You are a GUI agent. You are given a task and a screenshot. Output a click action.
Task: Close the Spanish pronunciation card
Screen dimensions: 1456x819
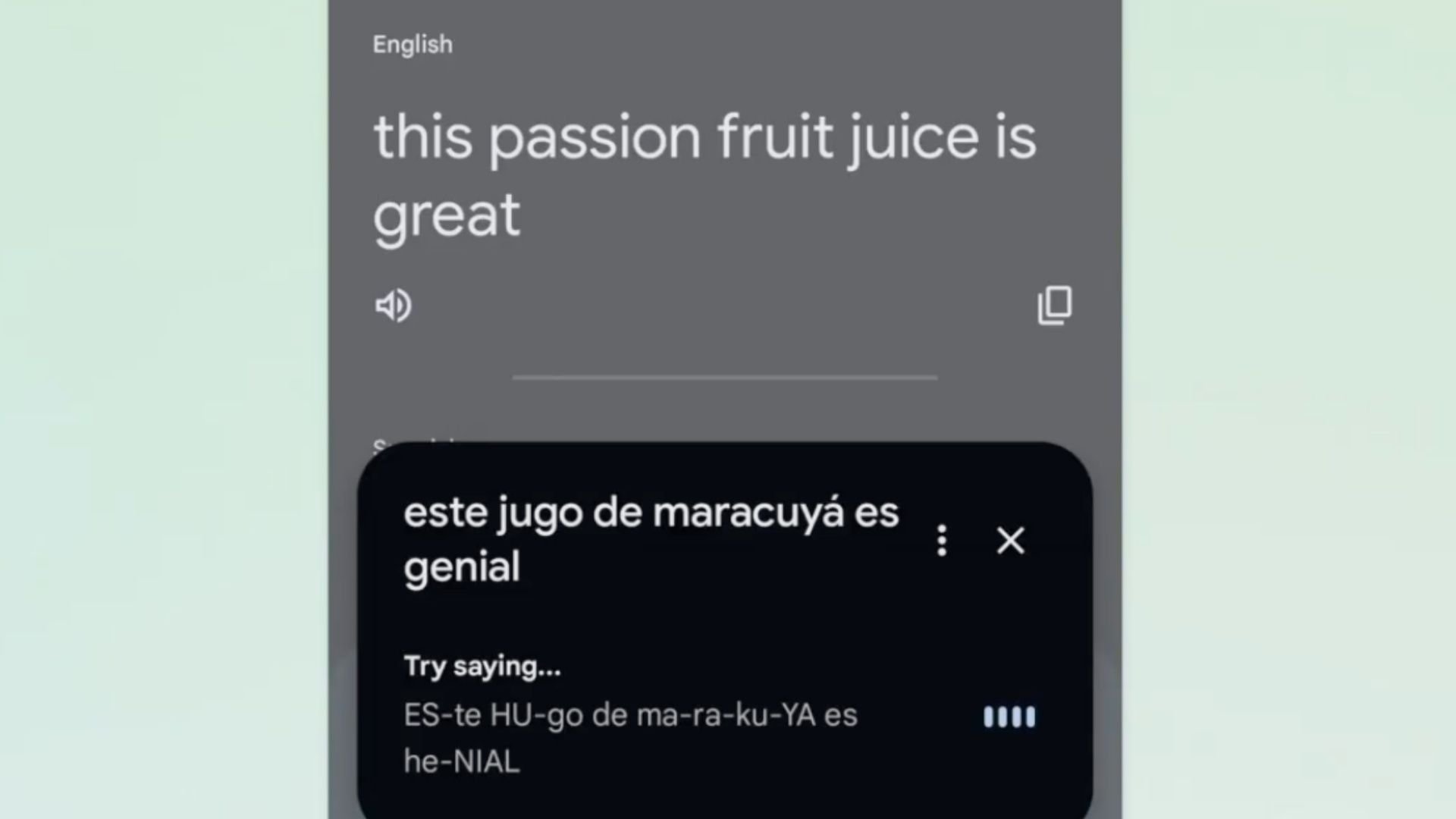tap(1010, 541)
